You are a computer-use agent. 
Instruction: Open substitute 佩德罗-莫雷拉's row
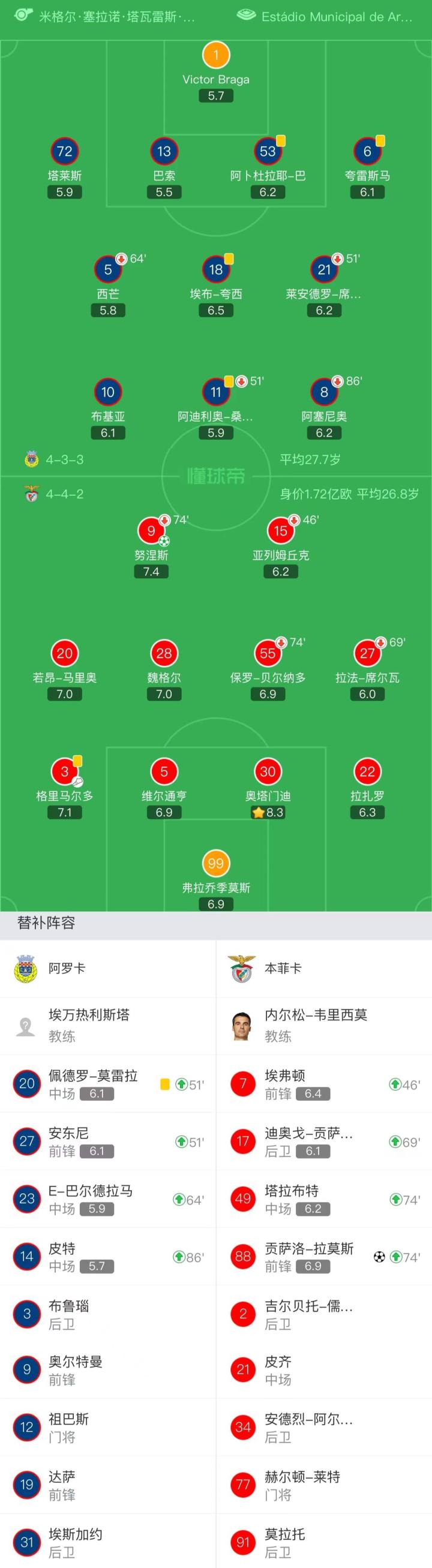pyautogui.click(x=107, y=1084)
